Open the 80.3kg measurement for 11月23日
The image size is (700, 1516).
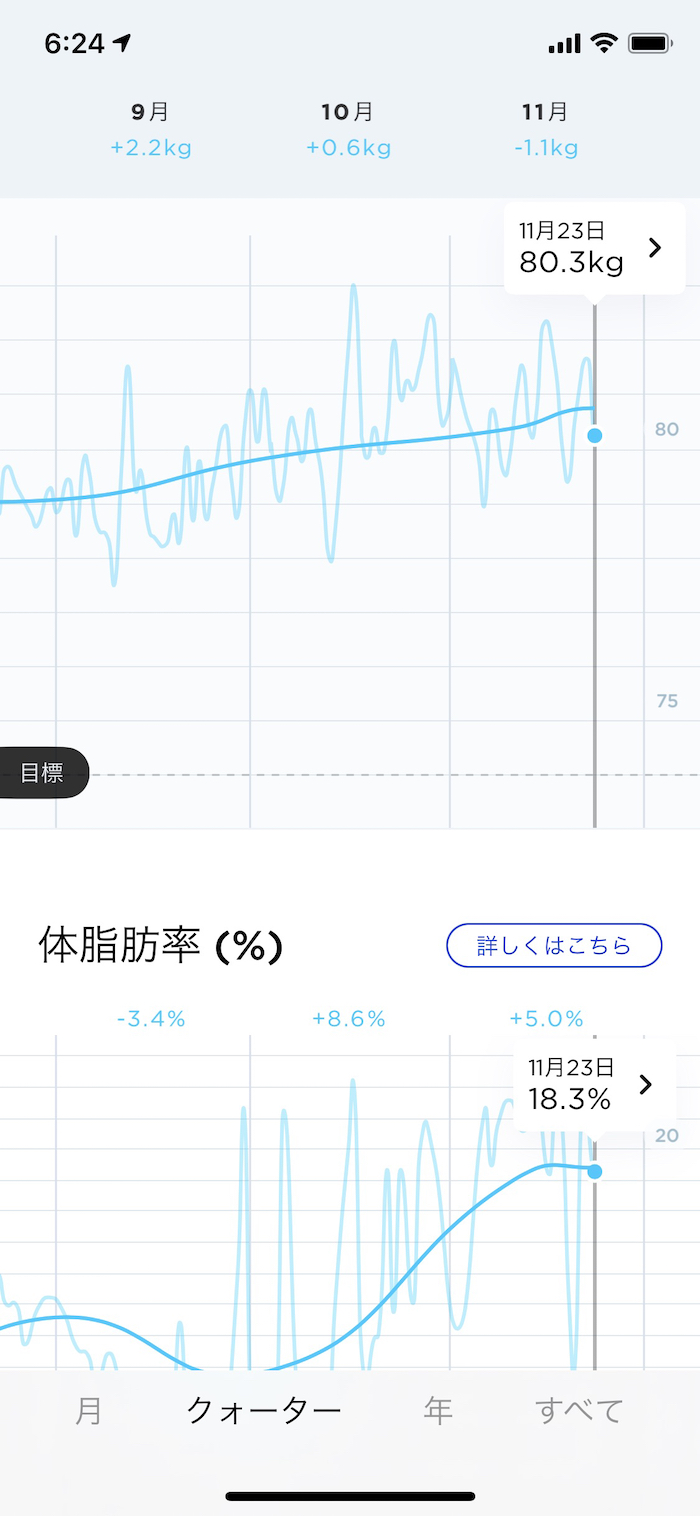[x=594, y=249]
